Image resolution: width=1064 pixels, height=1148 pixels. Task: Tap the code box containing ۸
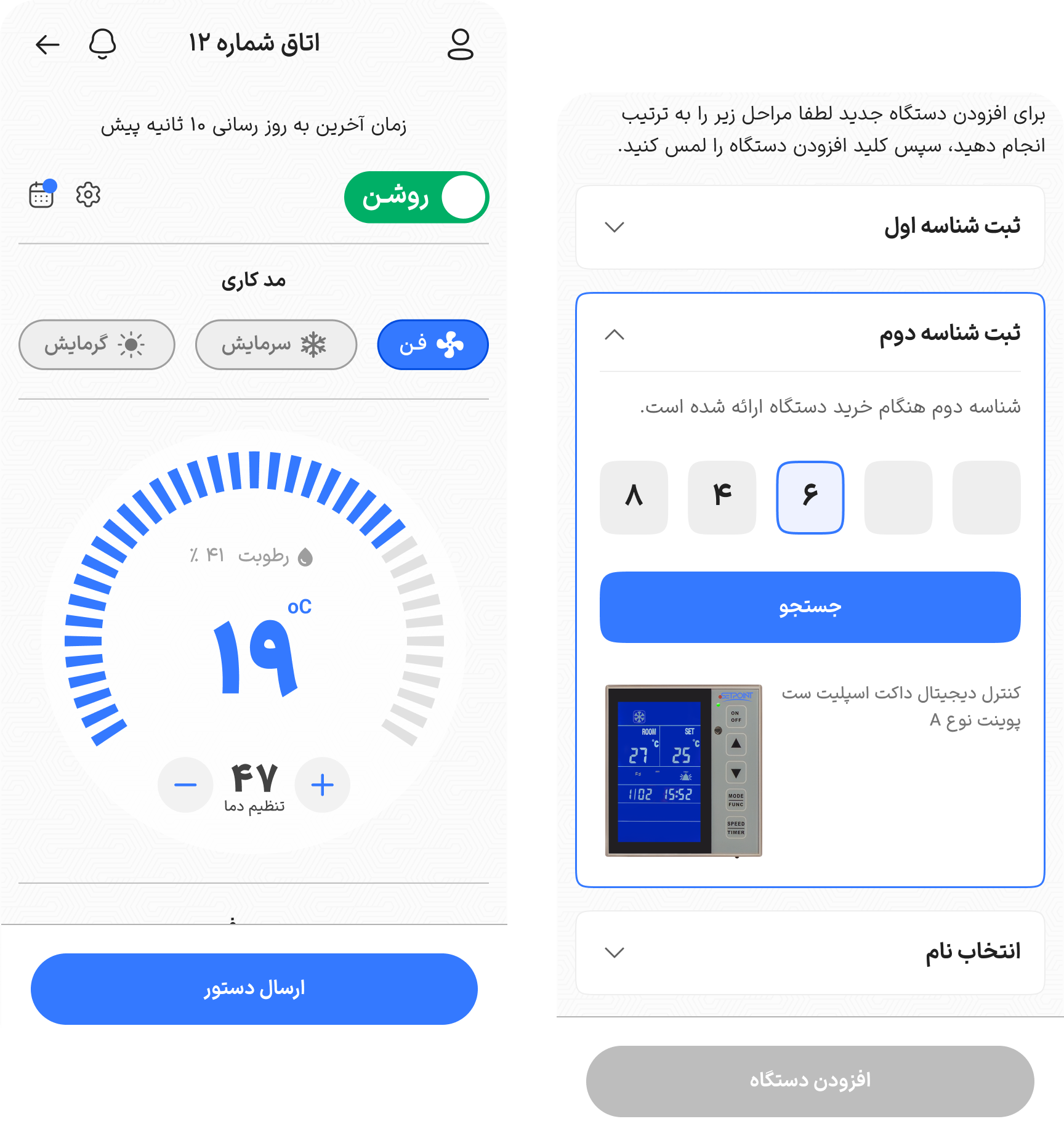(x=634, y=497)
